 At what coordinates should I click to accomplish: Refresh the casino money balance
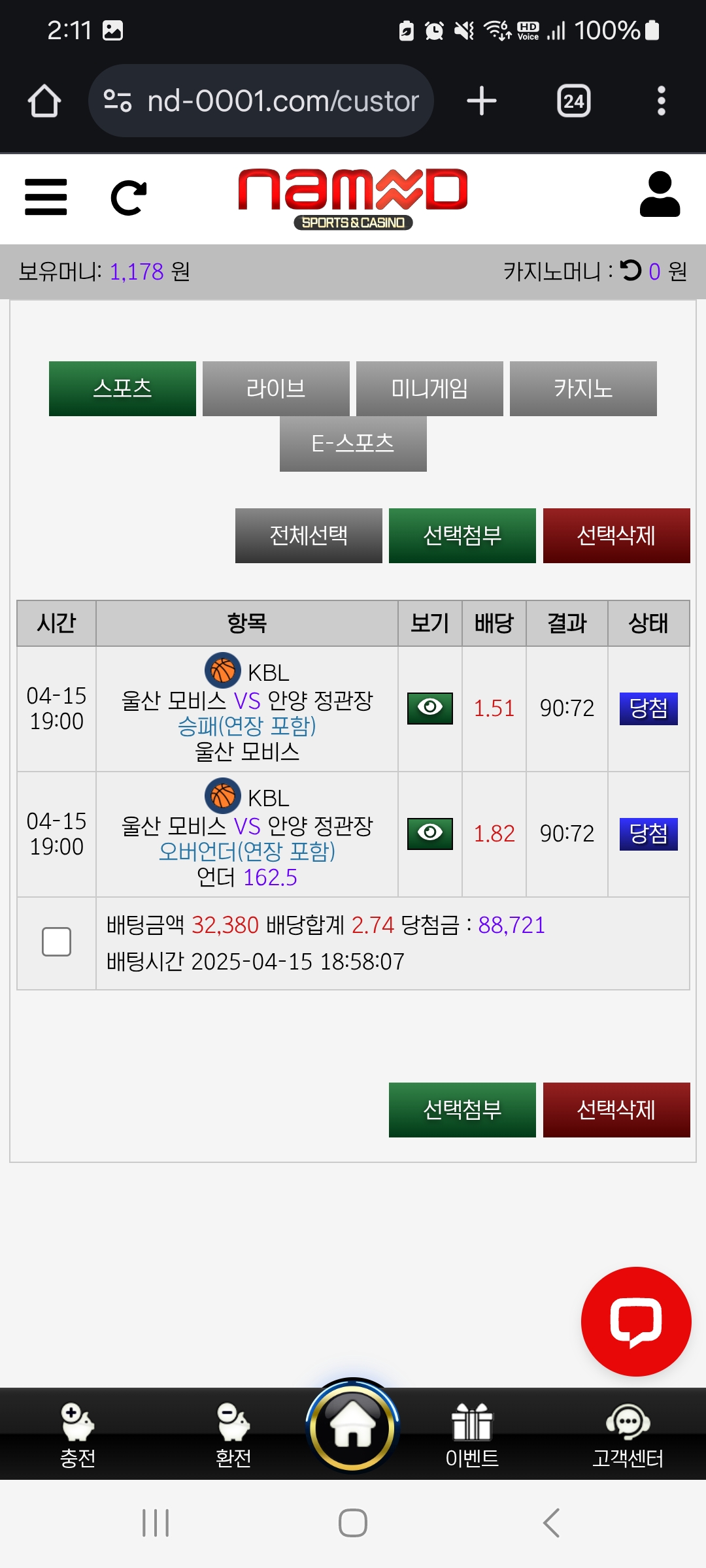pyautogui.click(x=631, y=270)
